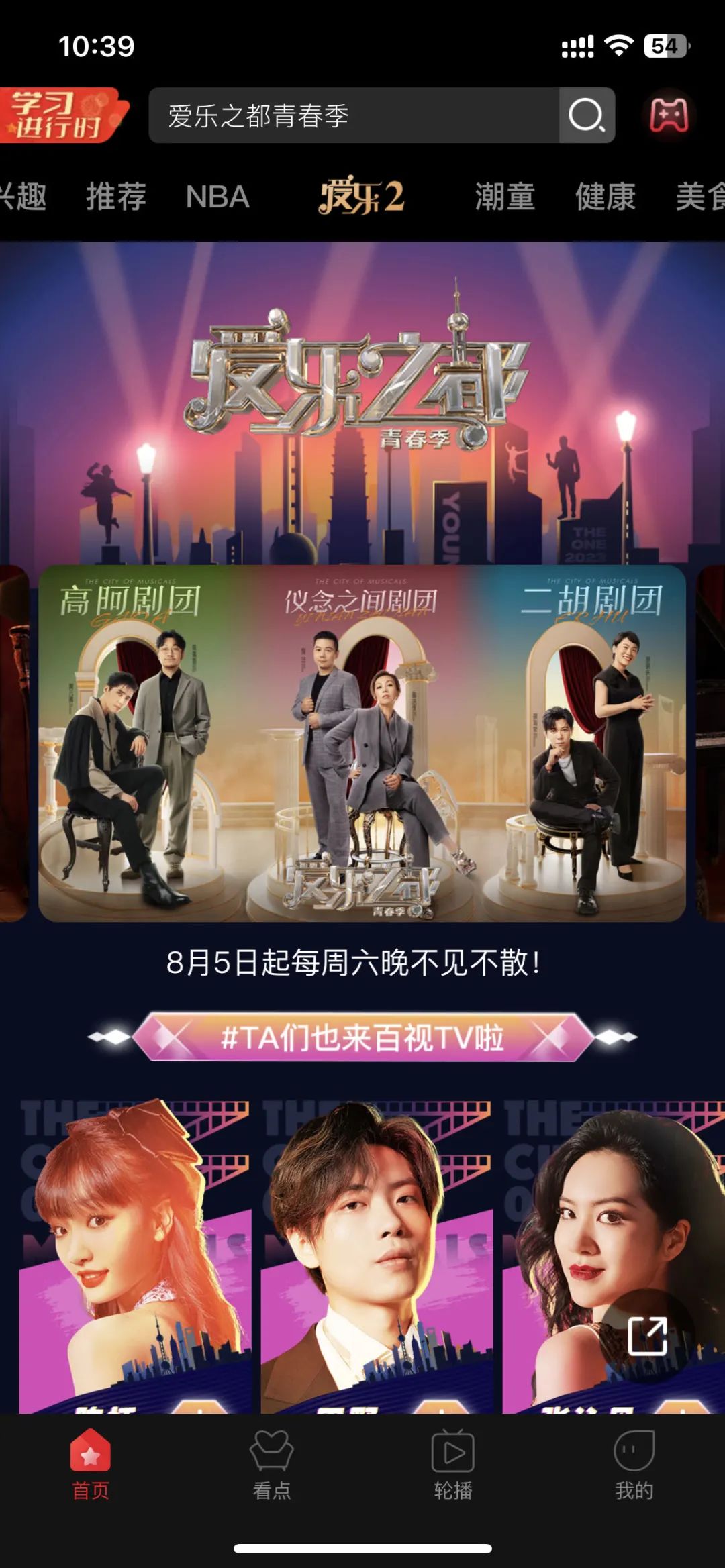Open the 我的 profile tab
725x1568 pixels.
tap(634, 1465)
